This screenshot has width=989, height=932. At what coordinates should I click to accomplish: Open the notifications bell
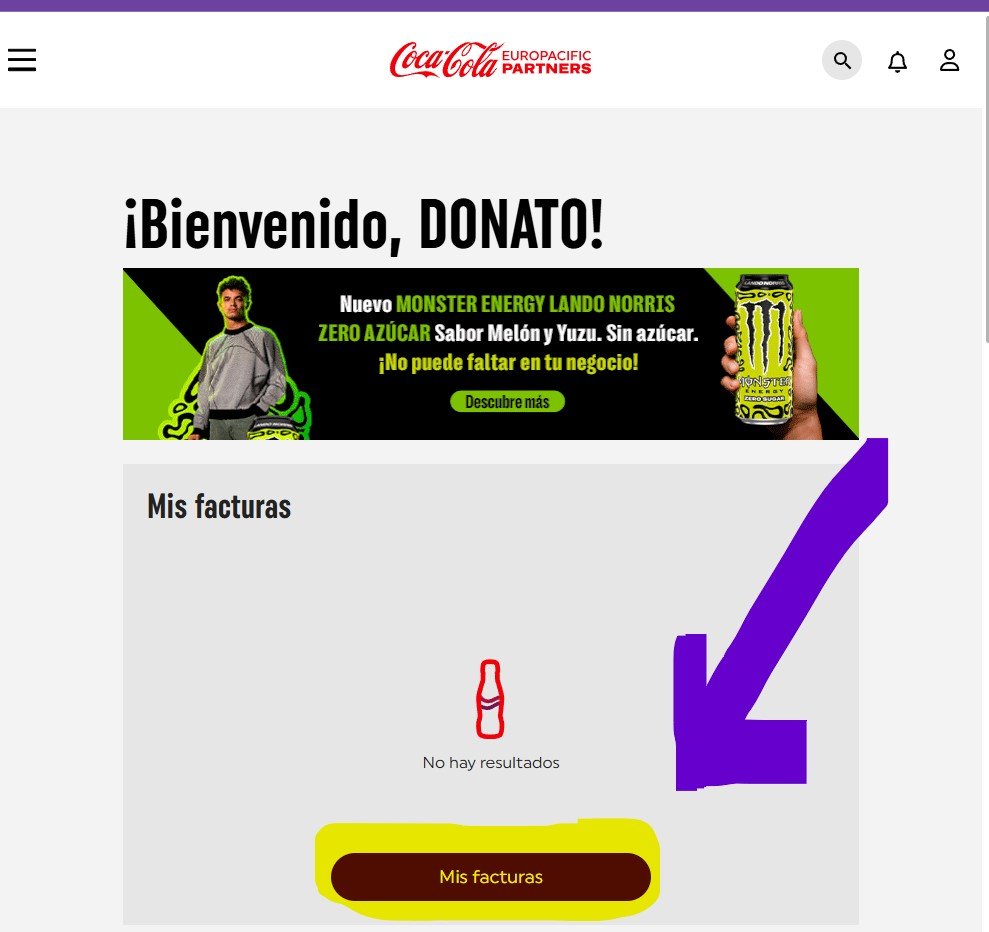(x=897, y=62)
